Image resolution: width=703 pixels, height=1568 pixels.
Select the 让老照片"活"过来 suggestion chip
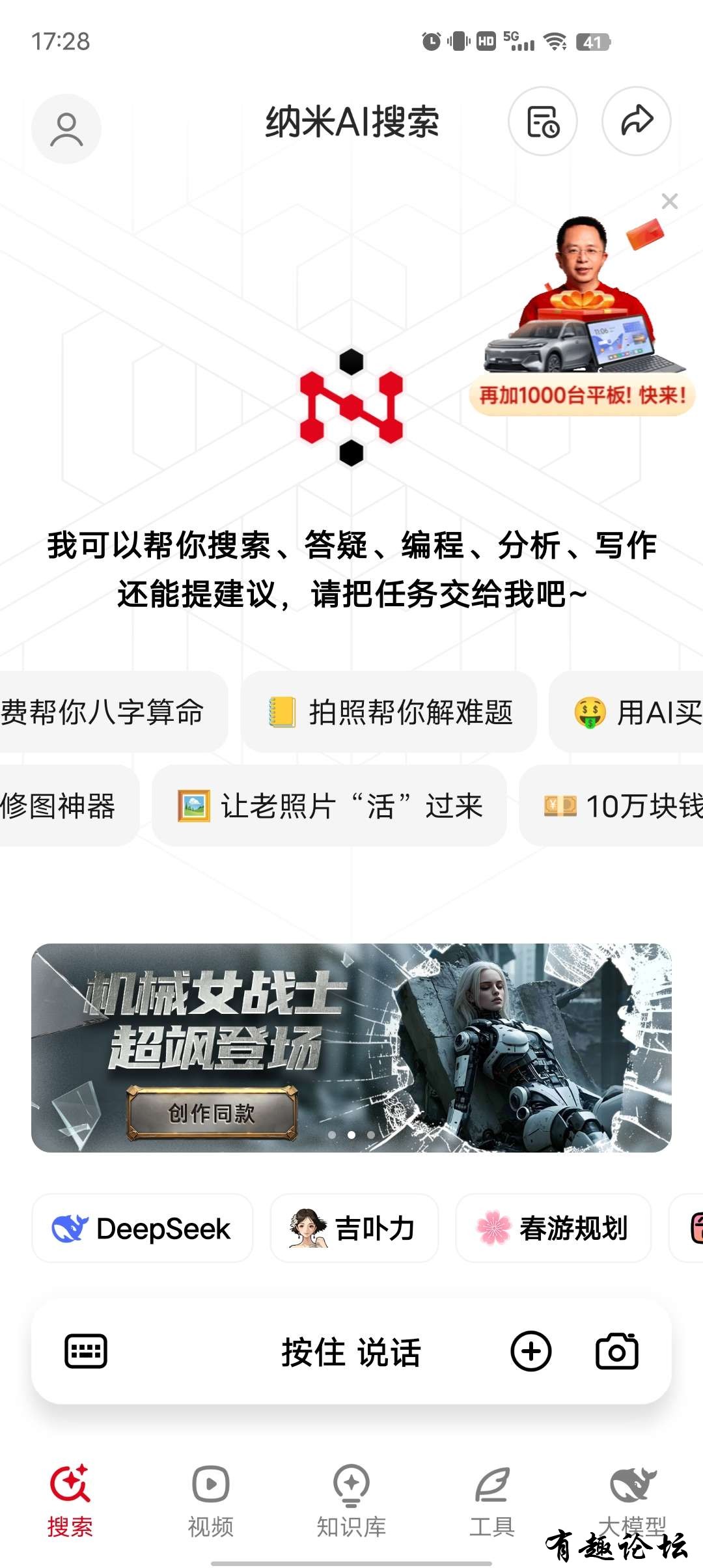[x=329, y=806]
